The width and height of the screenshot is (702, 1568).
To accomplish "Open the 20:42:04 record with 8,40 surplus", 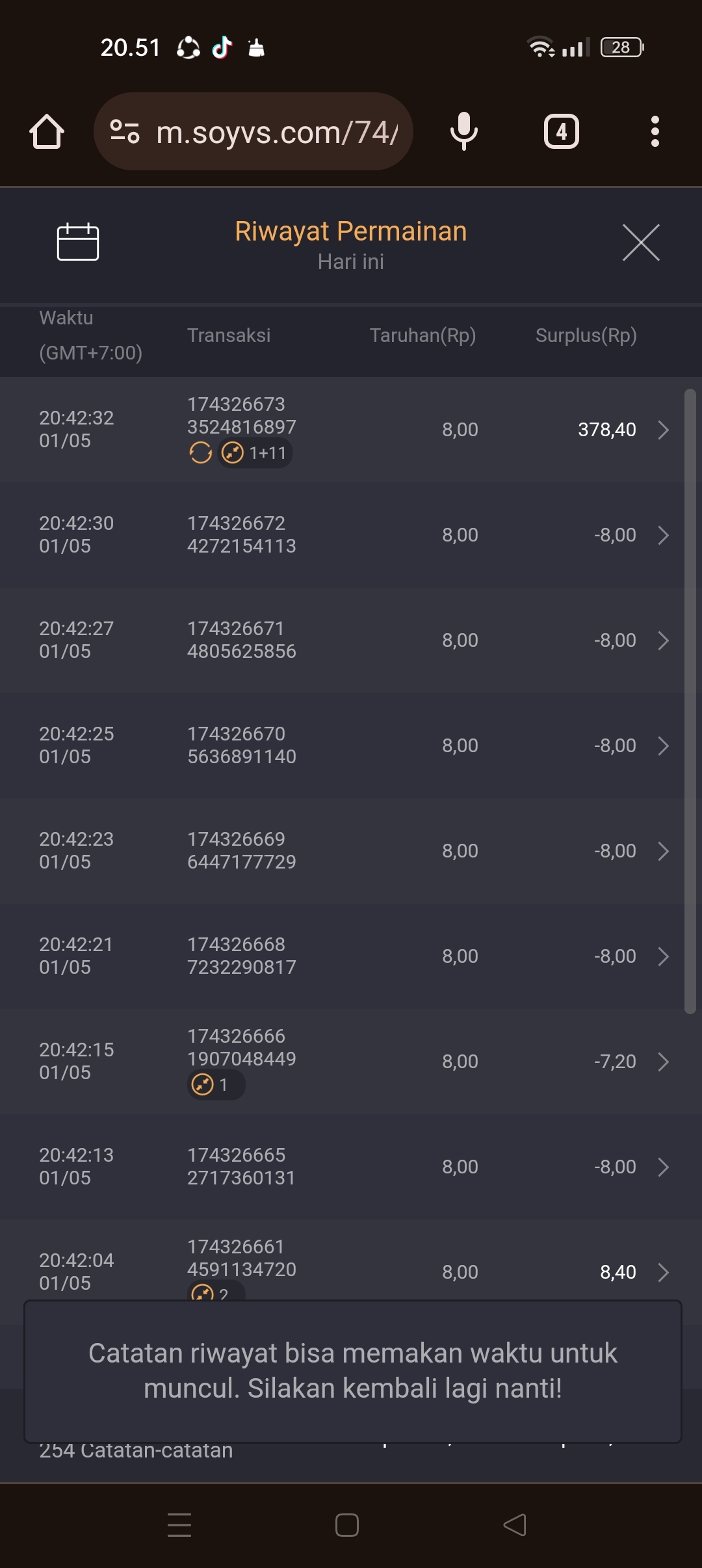I will point(662,1272).
